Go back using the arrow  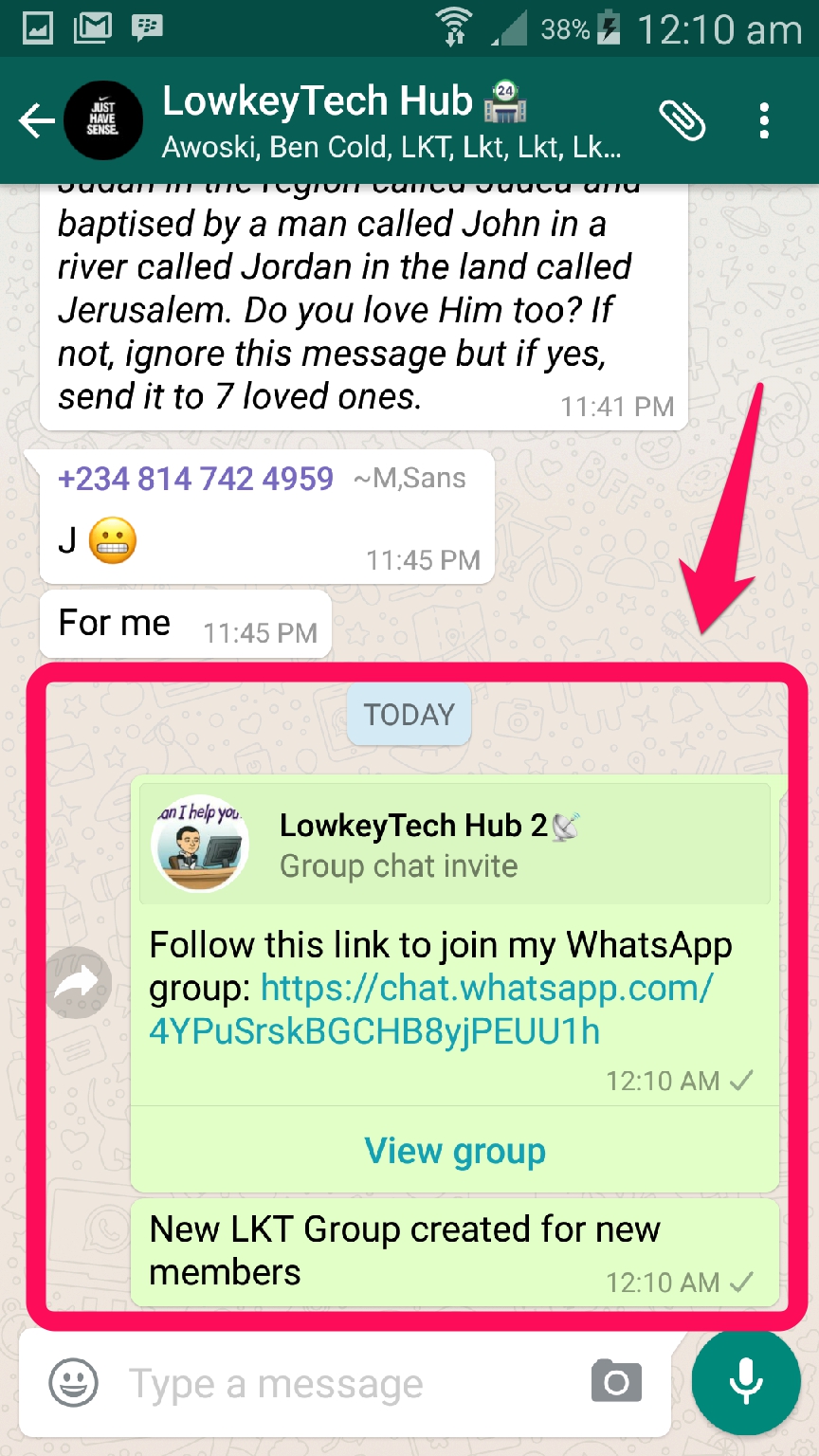point(36,121)
